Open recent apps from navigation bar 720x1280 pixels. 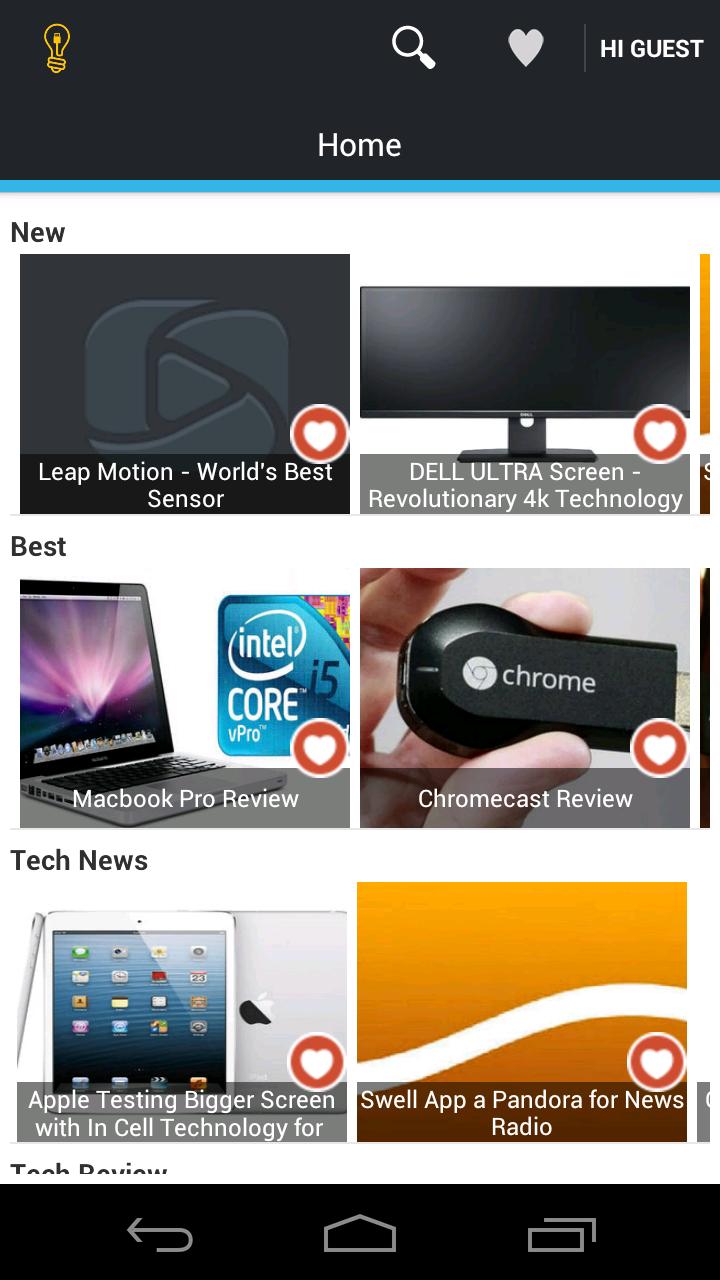coord(561,1235)
